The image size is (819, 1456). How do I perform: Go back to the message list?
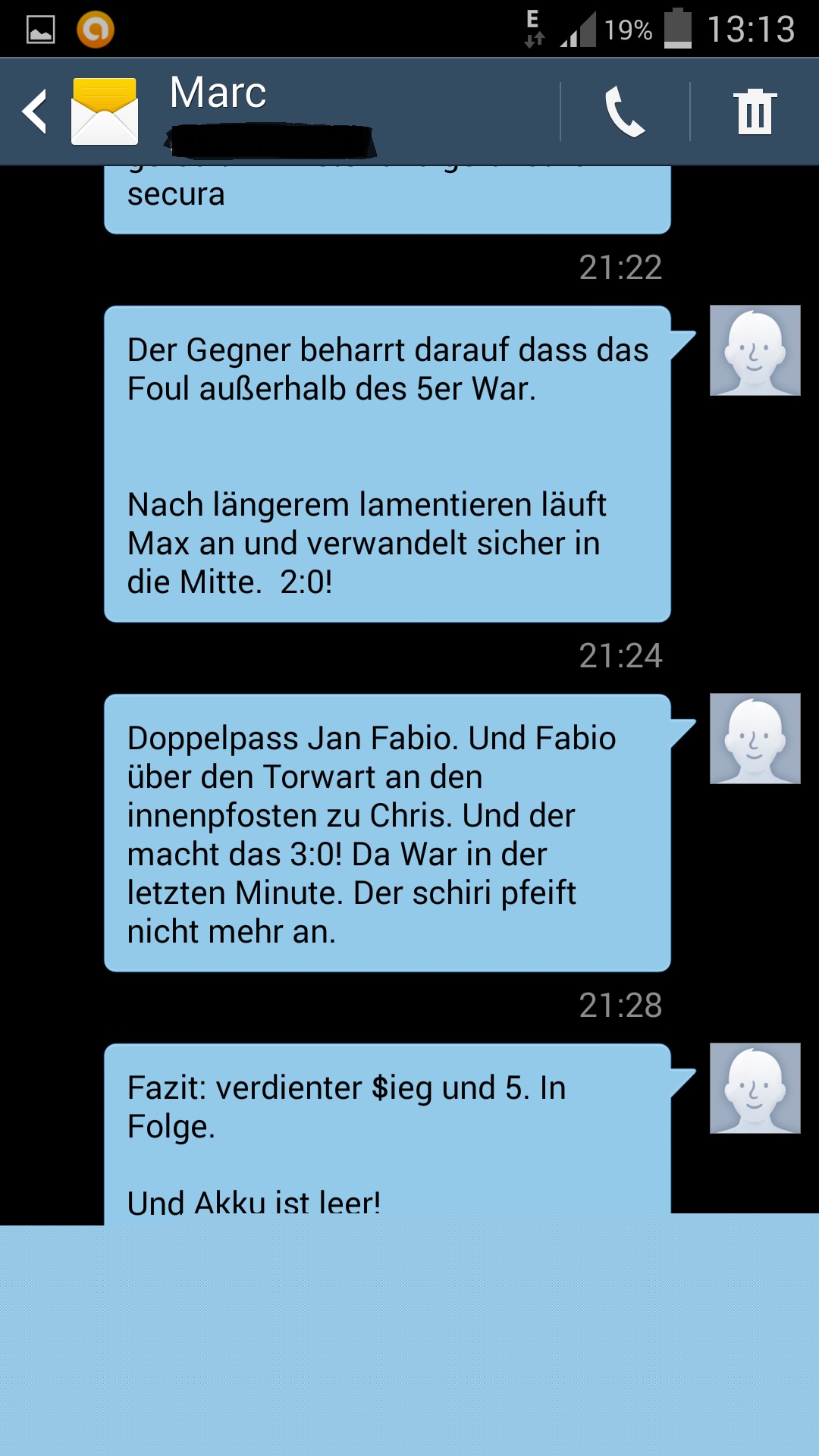tap(36, 111)
